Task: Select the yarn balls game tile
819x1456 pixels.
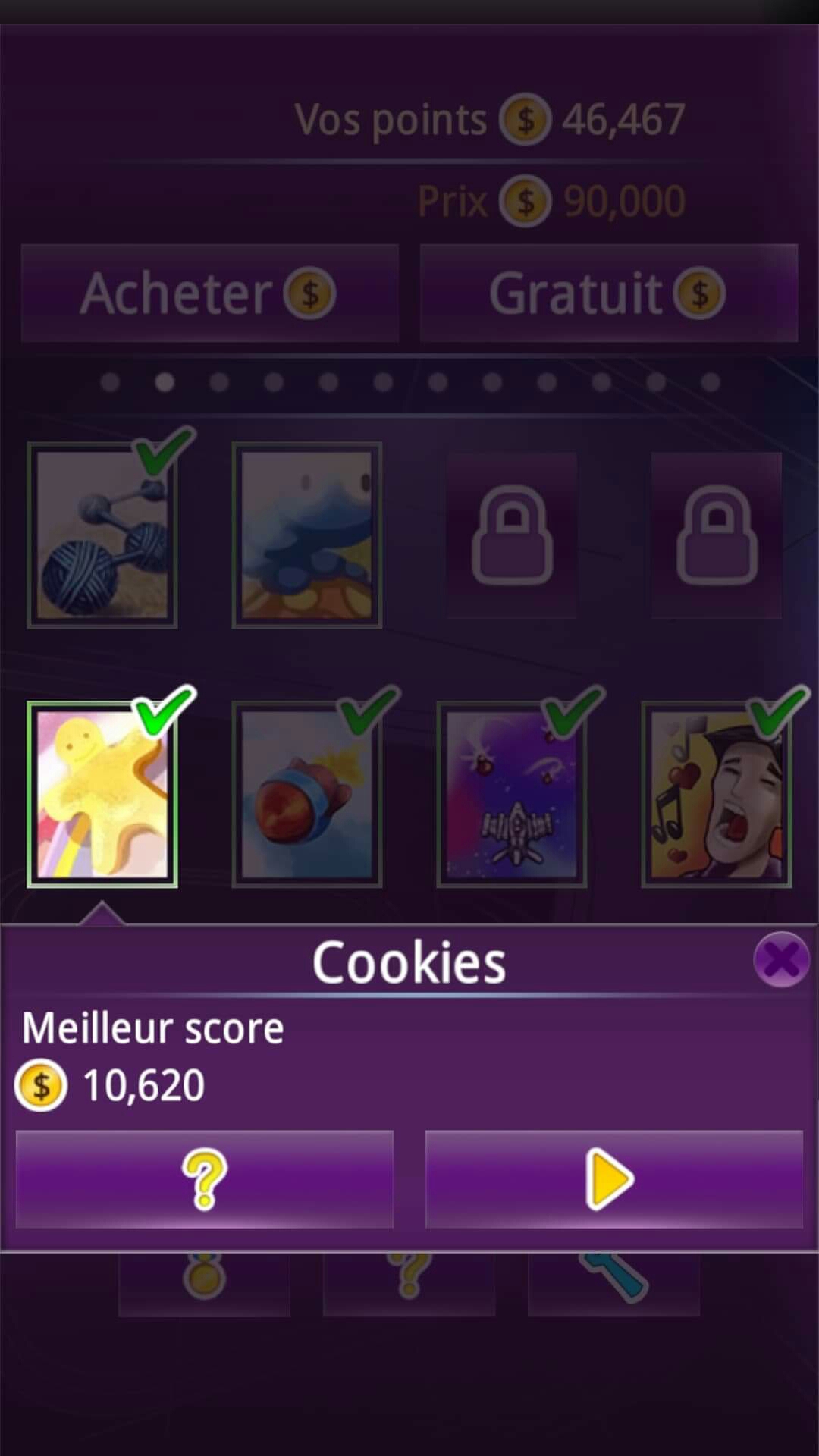Action: pos(102,535)
